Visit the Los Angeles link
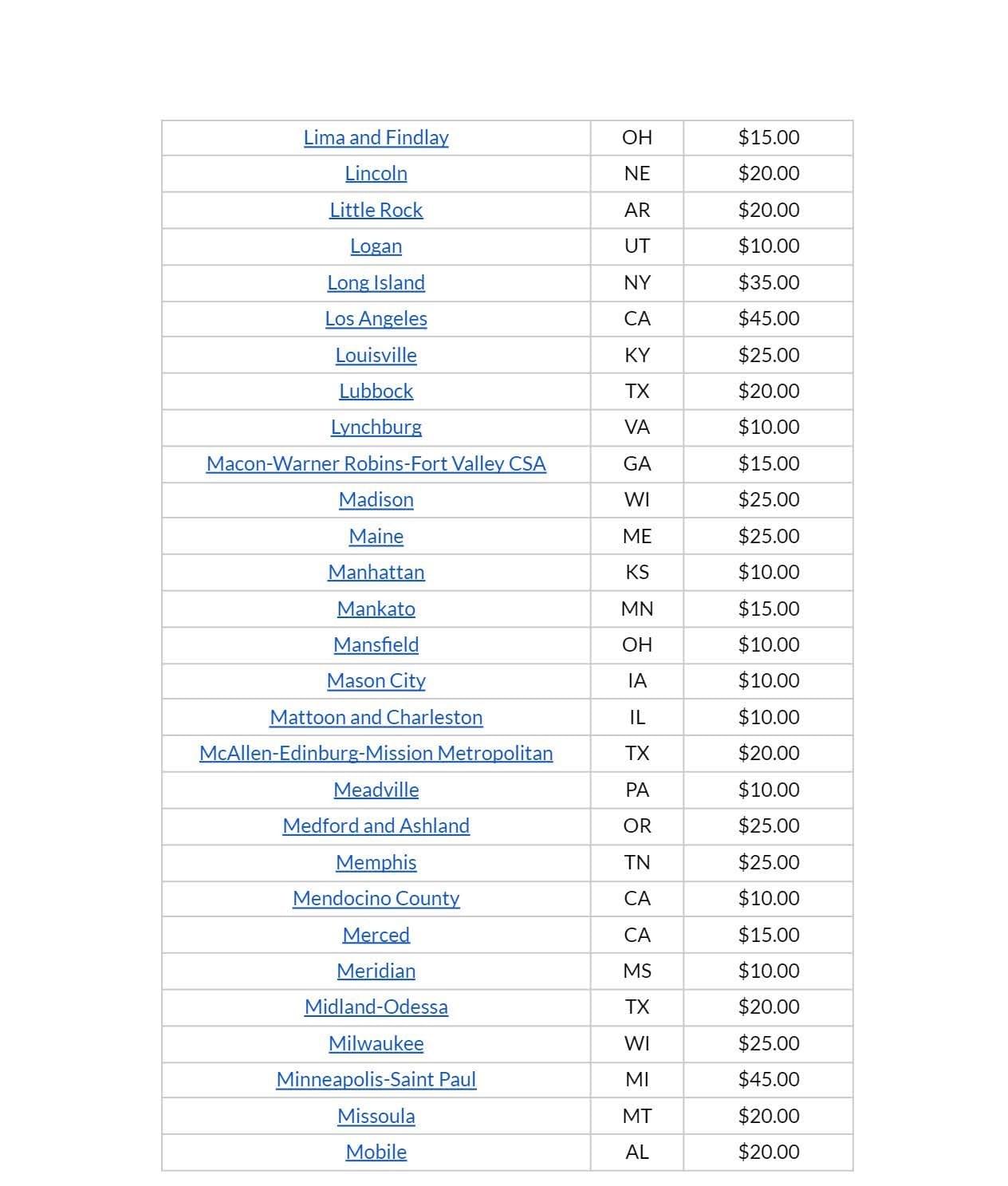Viewport: 1008px width, 1186px height. 376,318
